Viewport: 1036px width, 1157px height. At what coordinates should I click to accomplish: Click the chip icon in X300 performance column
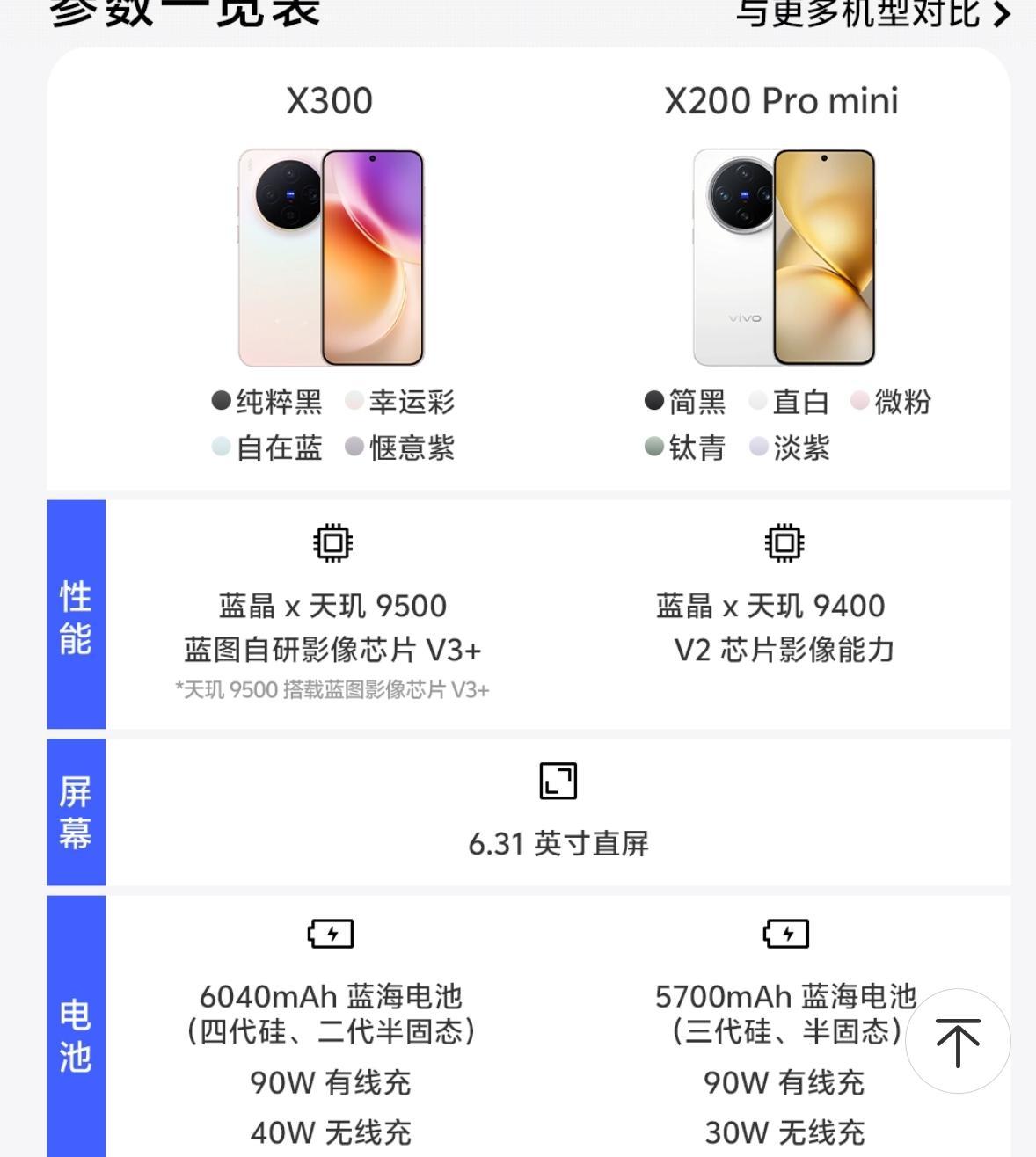click(x=332, y=542)
